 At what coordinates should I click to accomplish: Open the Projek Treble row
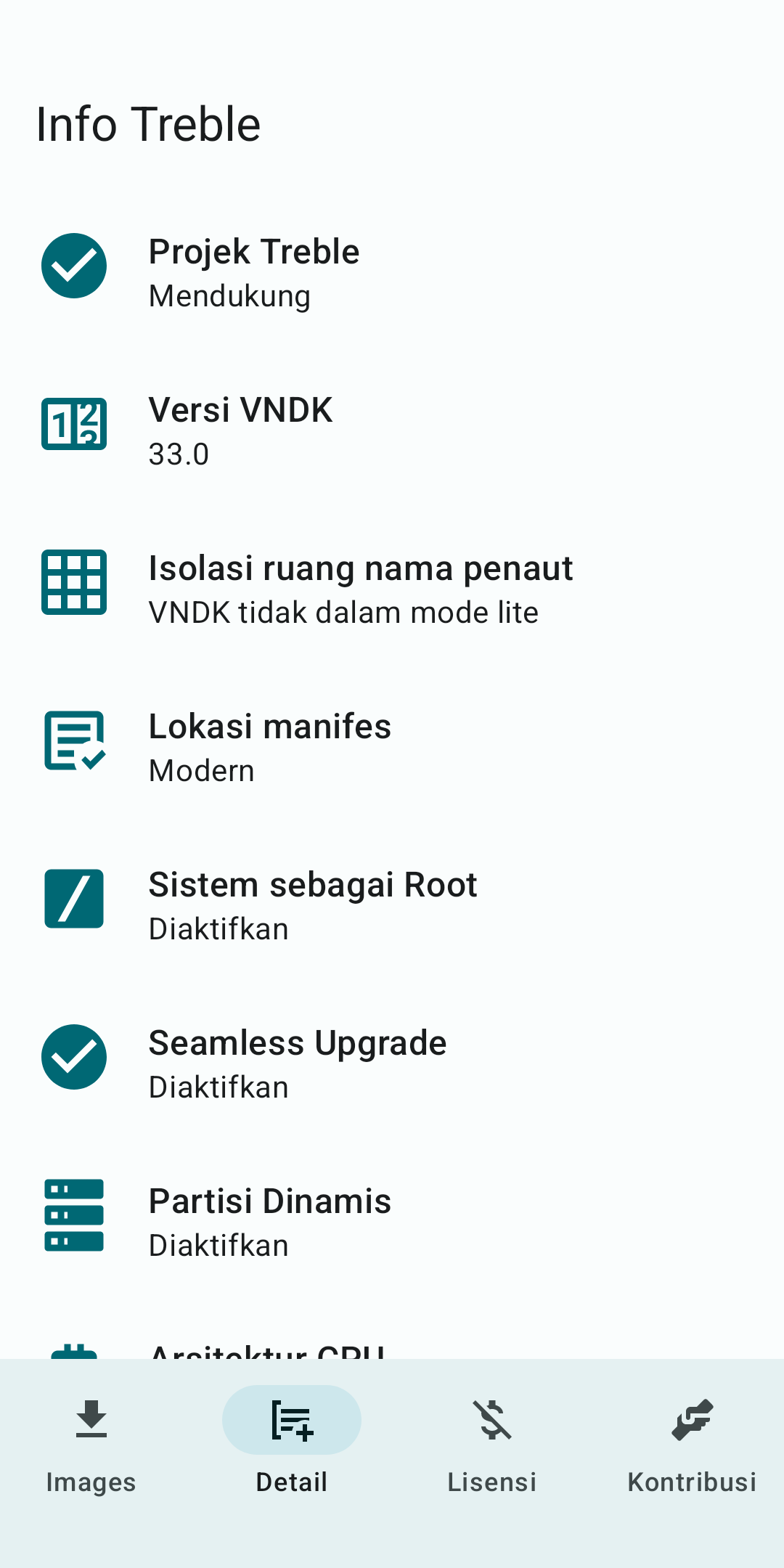click(x=392, y=272)
